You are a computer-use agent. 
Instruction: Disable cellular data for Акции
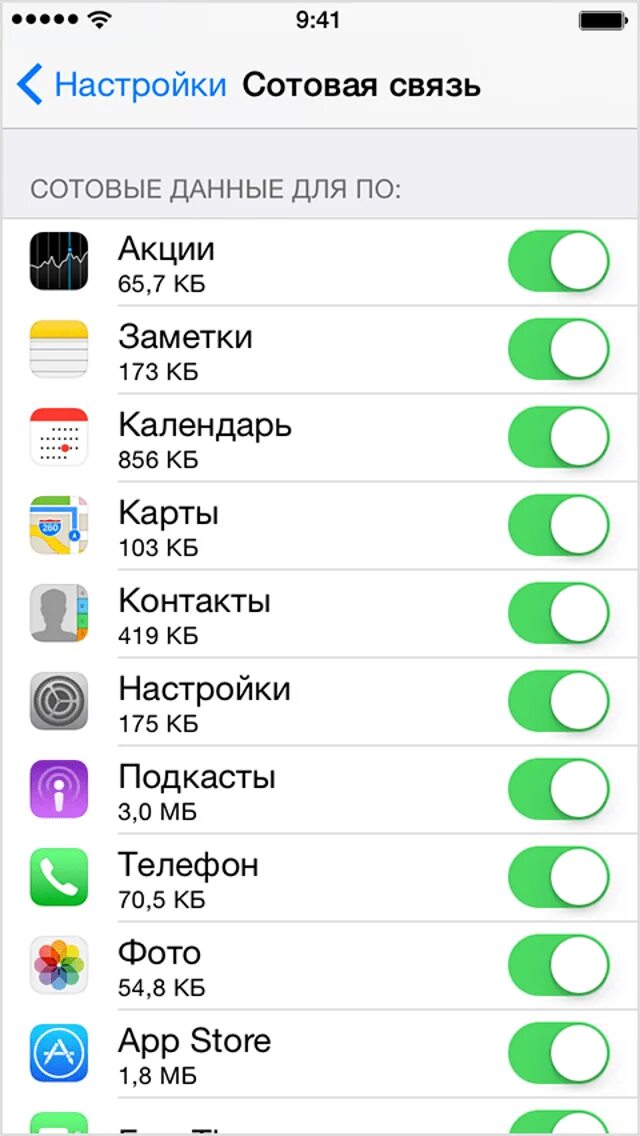pos(559,261)
